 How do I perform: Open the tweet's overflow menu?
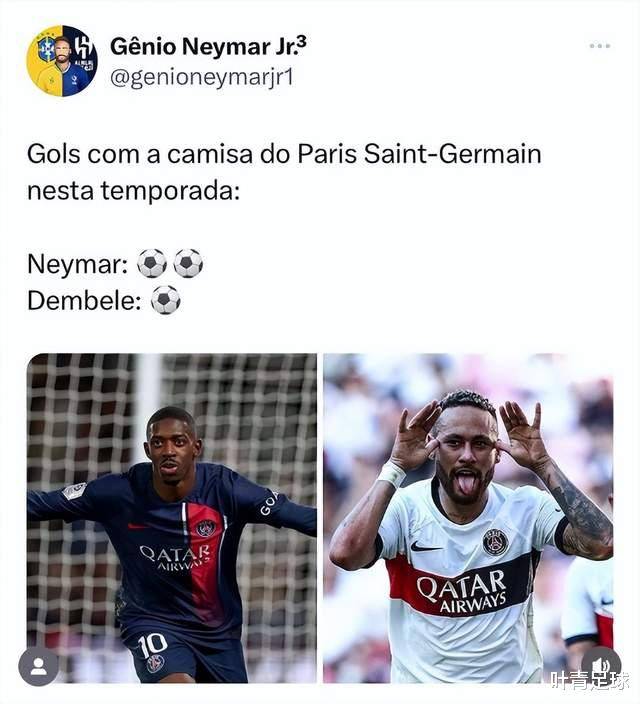tap(599, 46)
